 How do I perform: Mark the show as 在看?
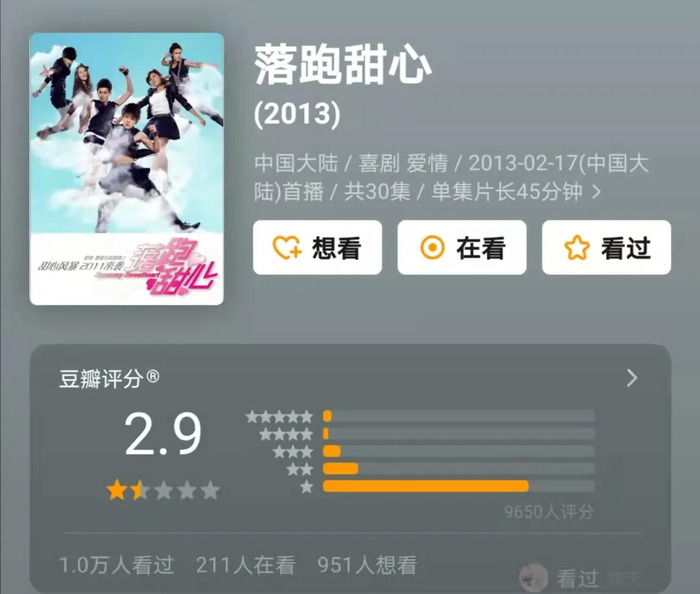pos(461,248)
